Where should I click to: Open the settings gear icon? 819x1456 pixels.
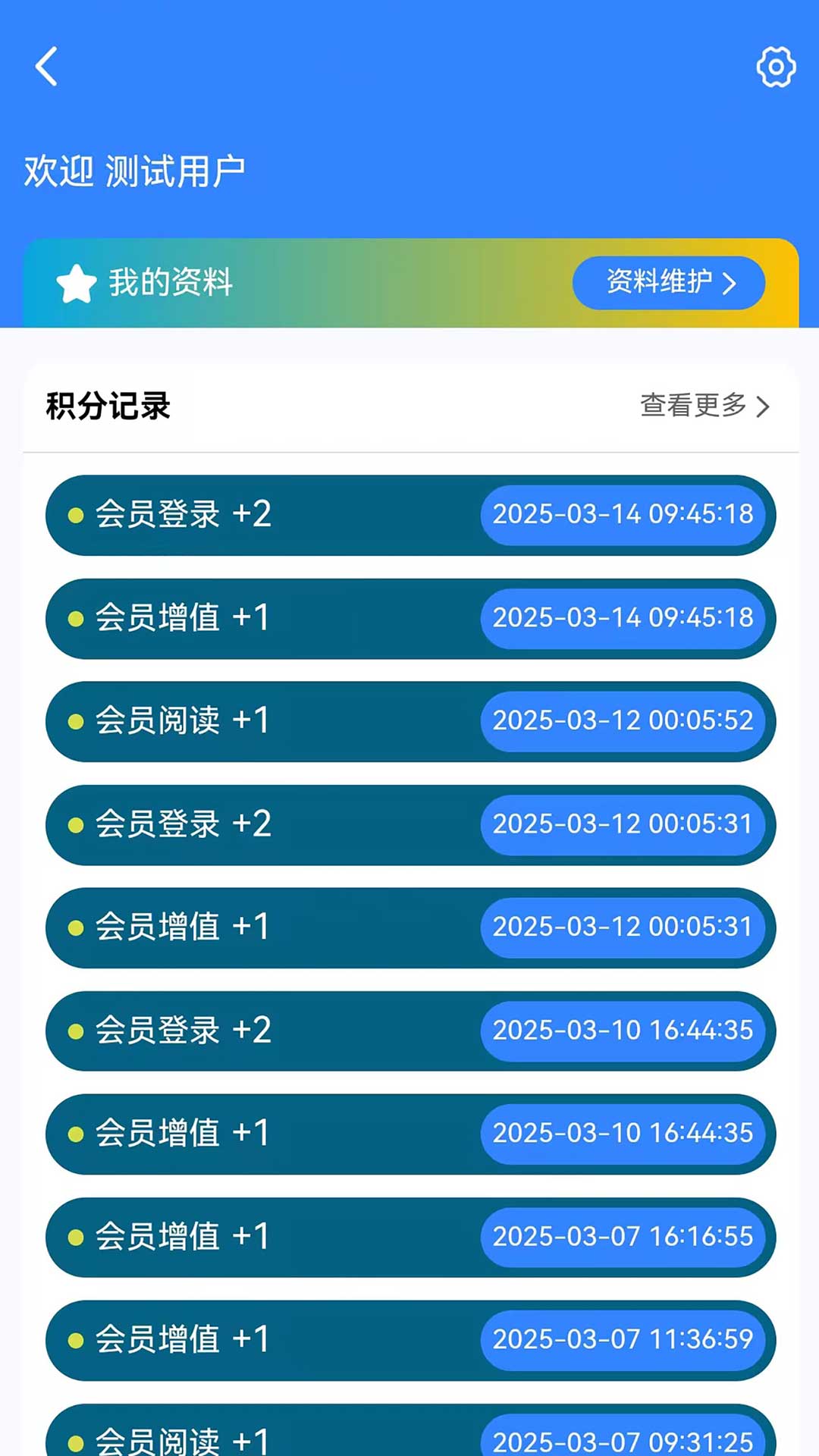(775, 68)
